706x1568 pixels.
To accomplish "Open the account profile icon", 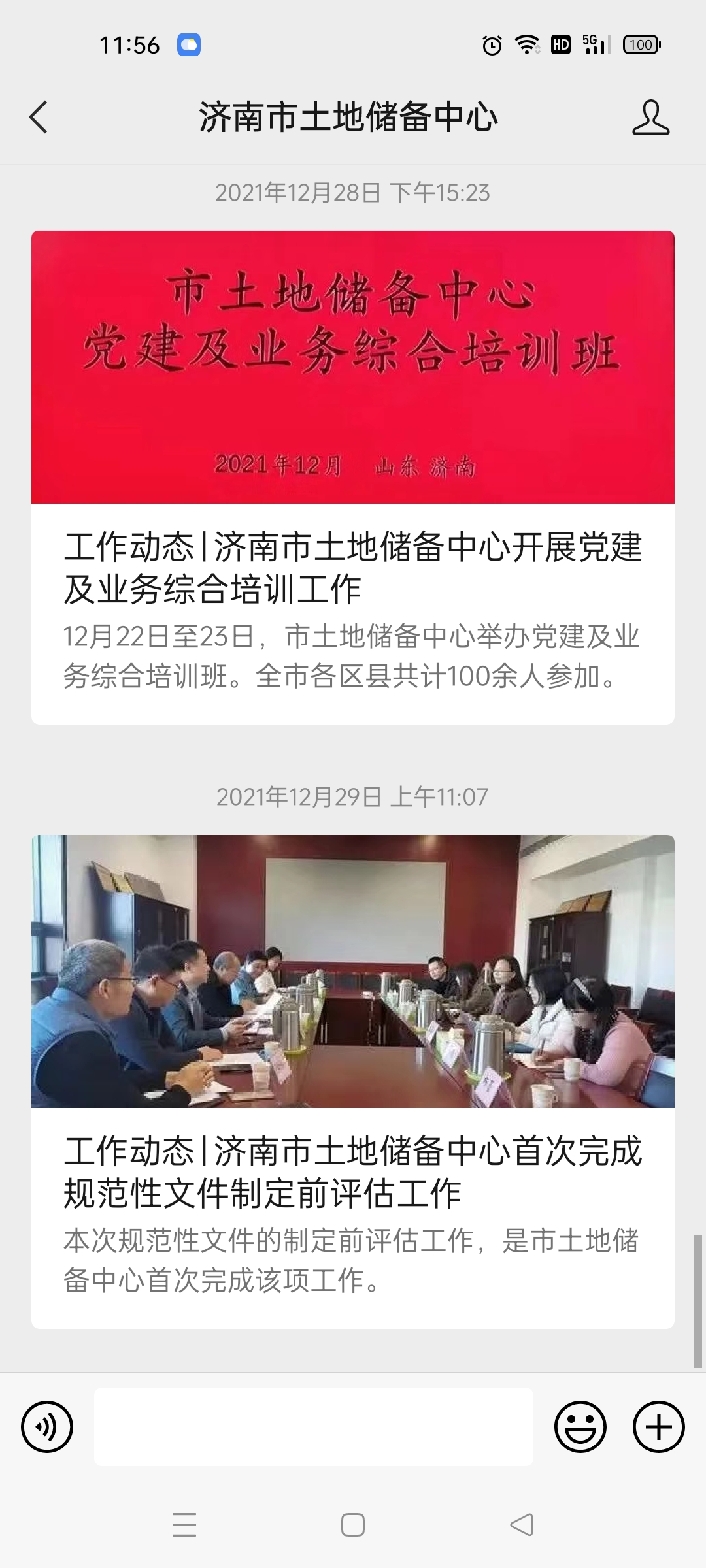I will point(650,118).
